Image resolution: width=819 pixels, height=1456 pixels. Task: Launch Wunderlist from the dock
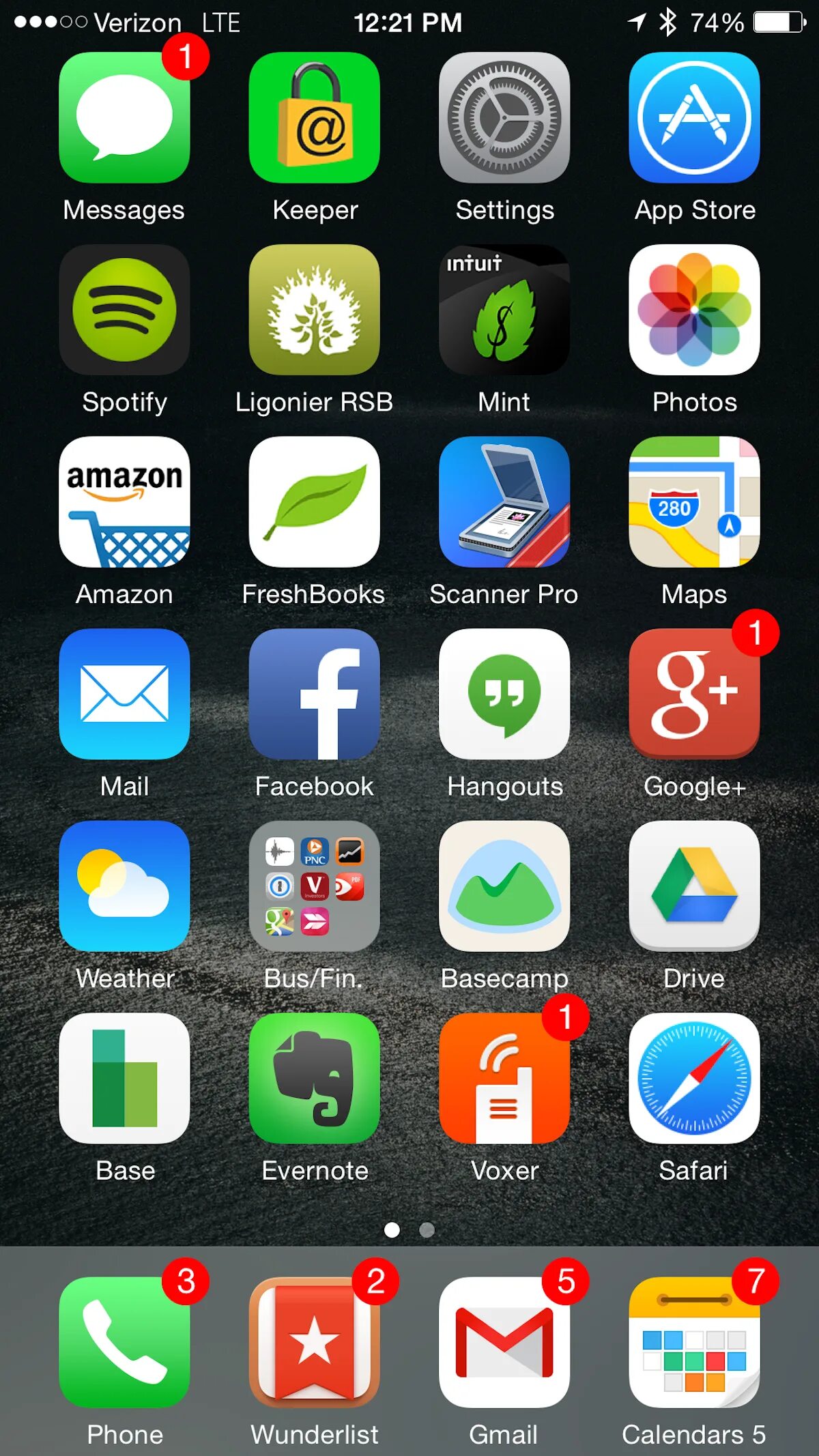coord(314,1342)
